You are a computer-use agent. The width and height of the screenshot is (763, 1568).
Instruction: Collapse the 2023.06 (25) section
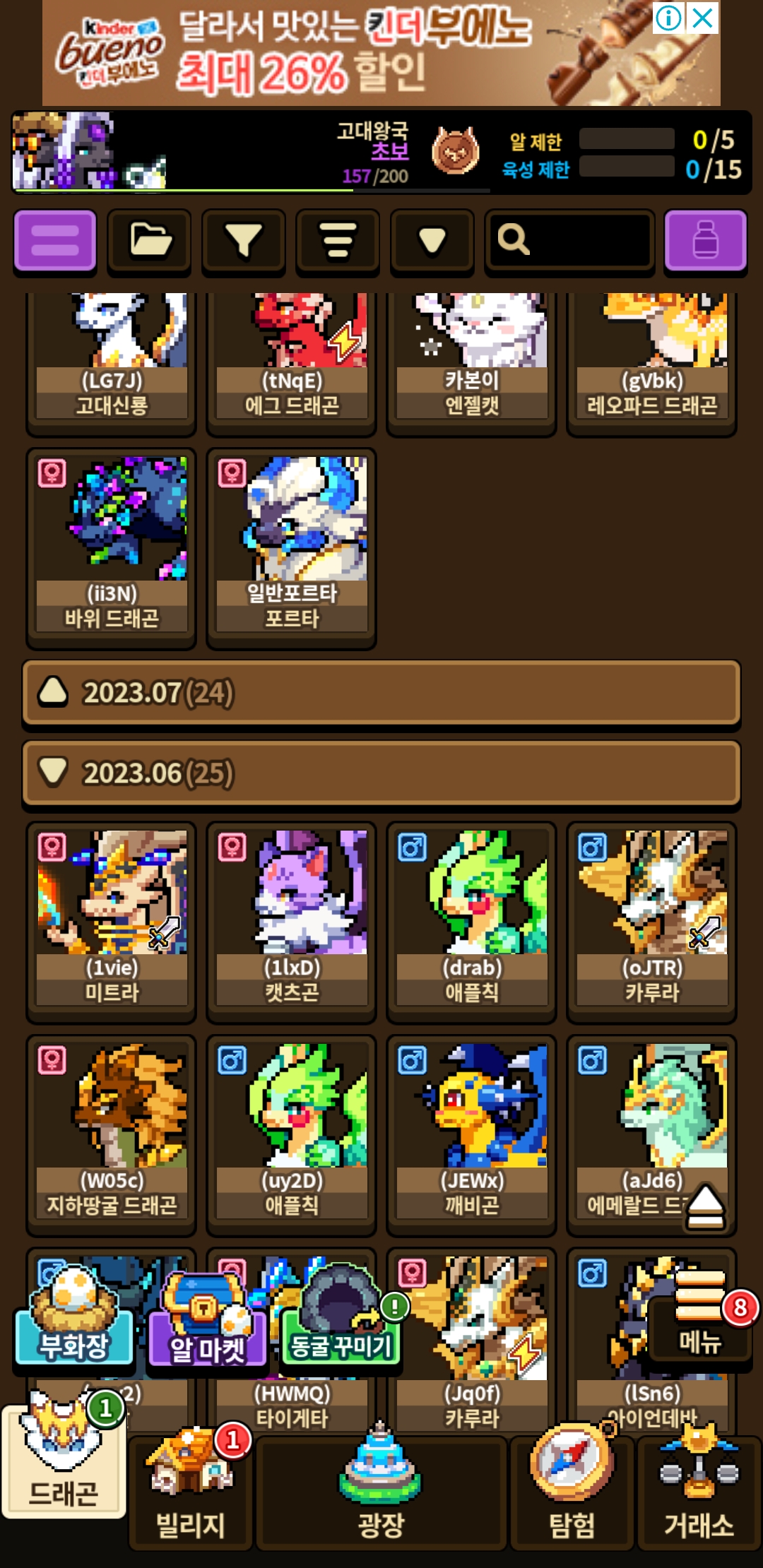coord(381,773)
